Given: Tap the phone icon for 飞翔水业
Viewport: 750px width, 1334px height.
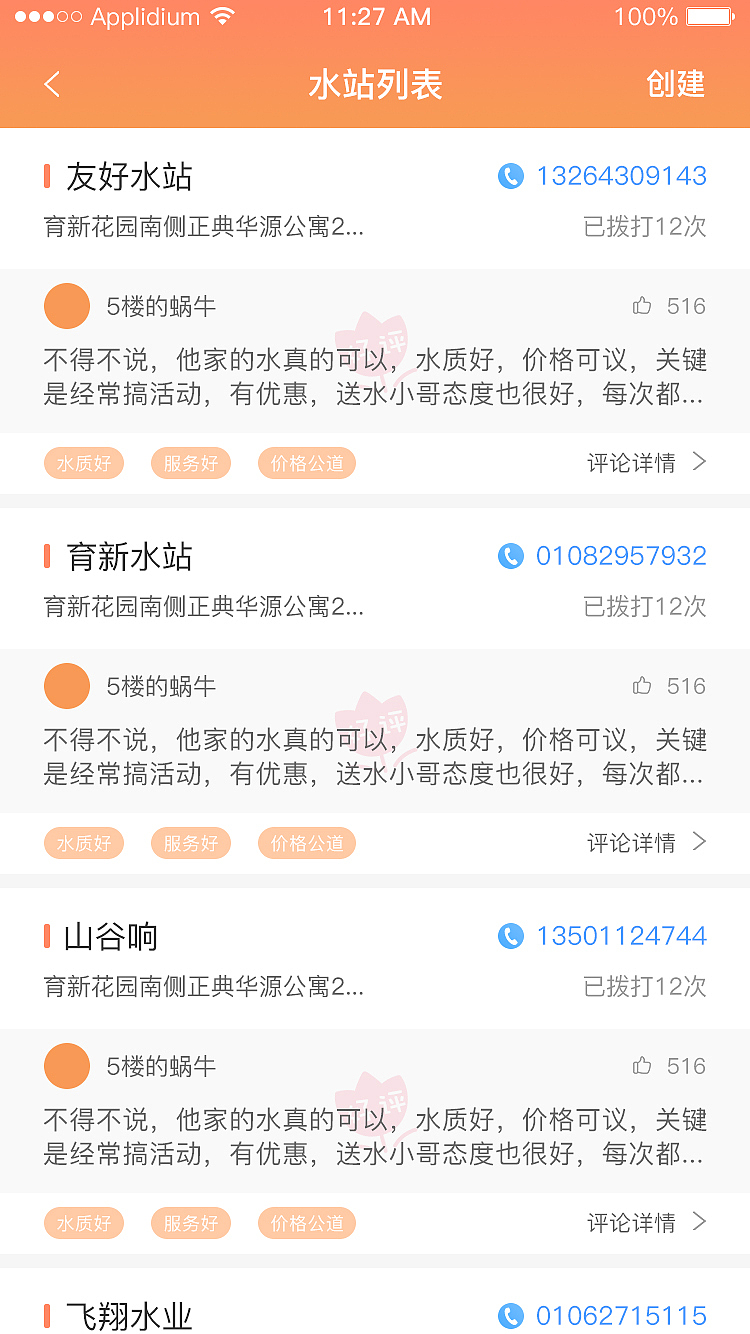Looking at the screenshot, I should coord(510,1316).
